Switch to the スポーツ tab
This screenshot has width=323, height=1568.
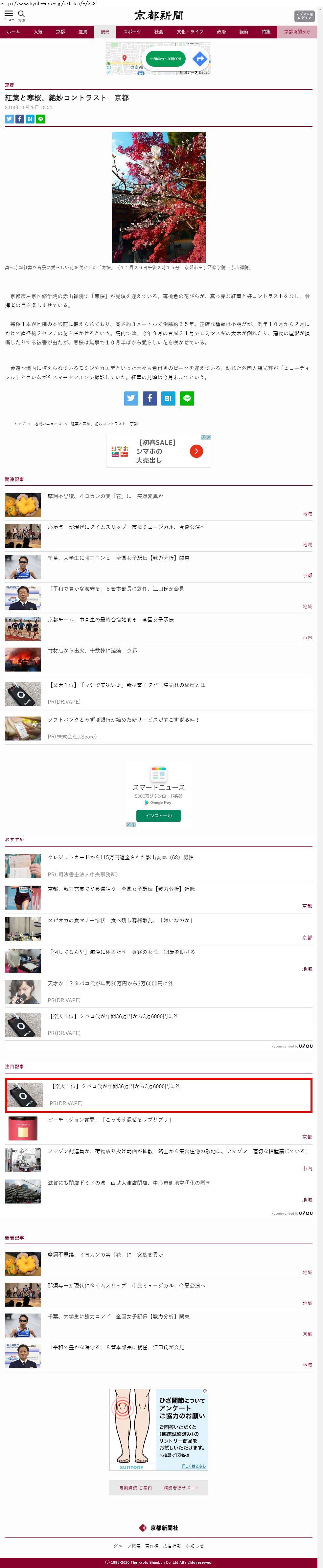coord(132,32)
